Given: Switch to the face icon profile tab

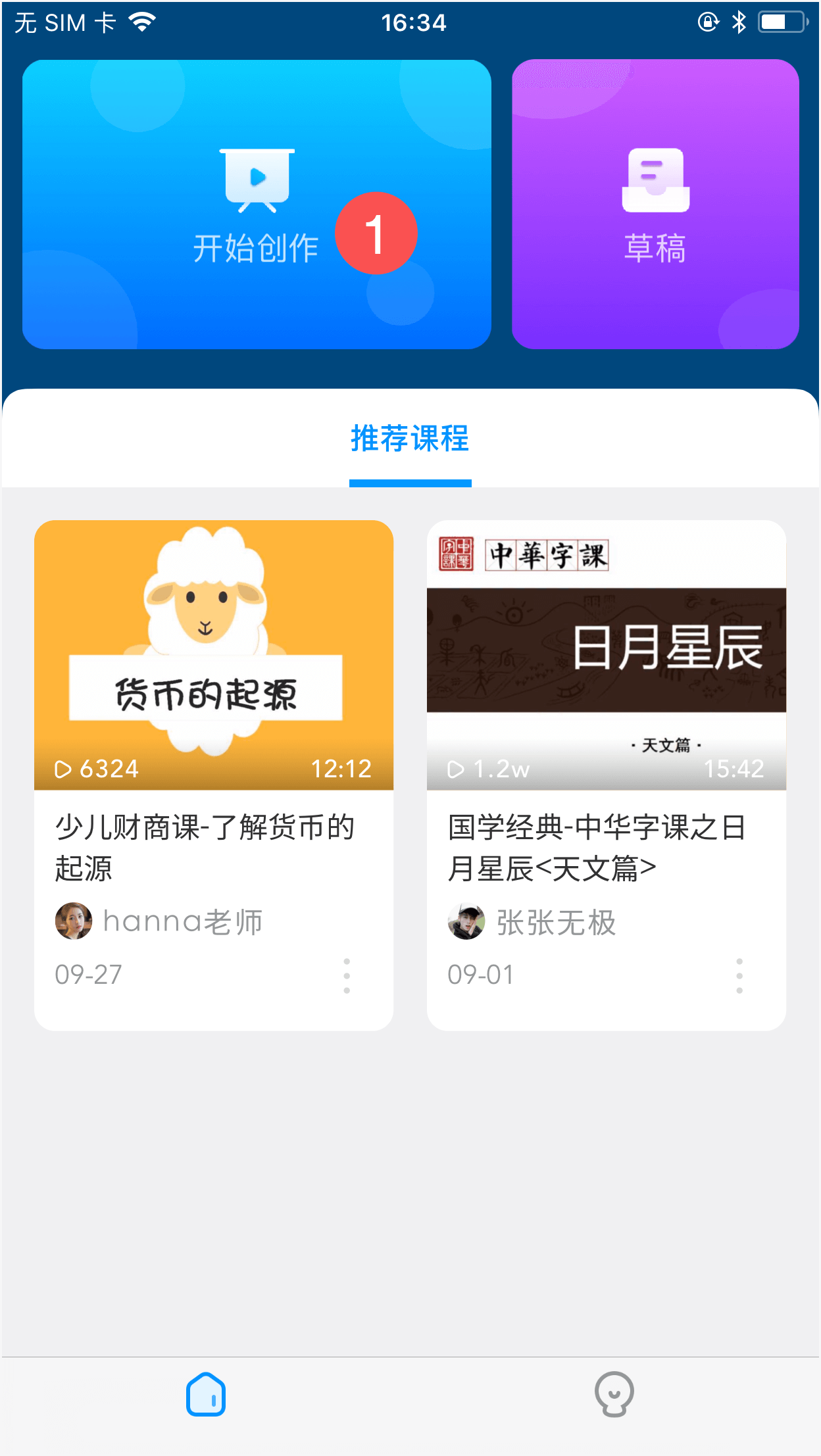Looking at the screenshot, I should [x=614, y=1394].
